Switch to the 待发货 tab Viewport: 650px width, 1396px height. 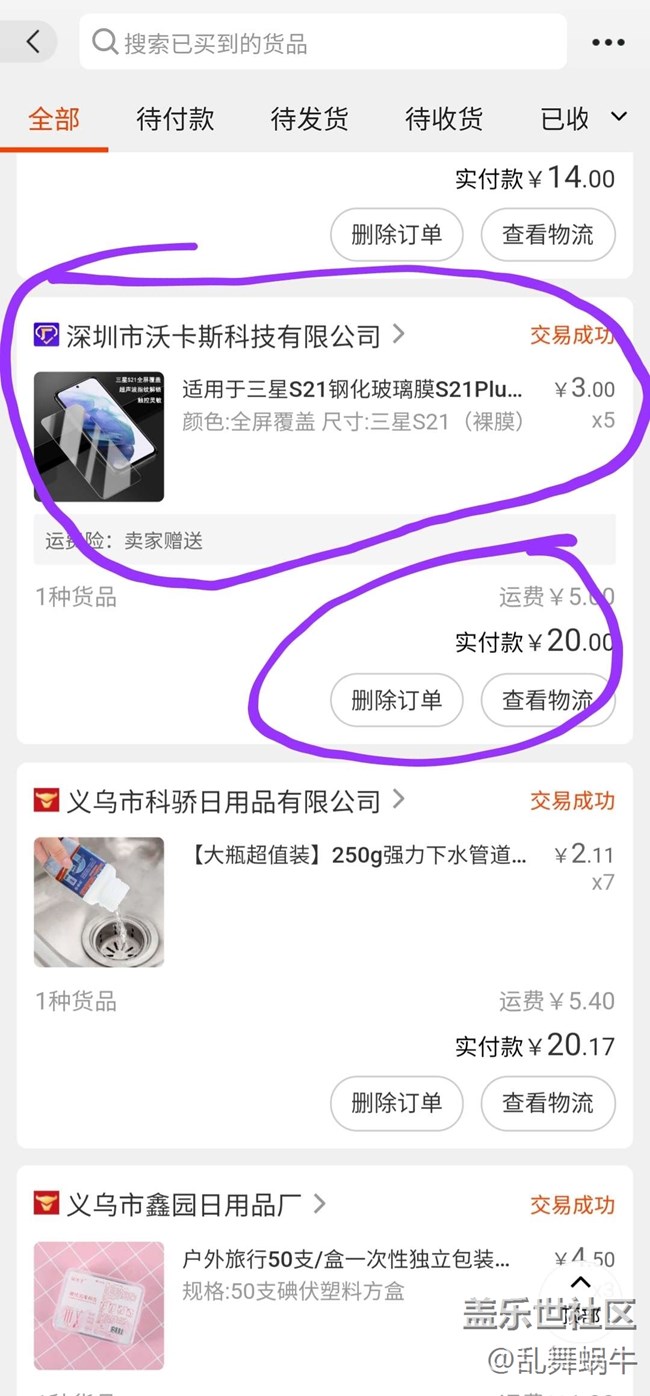coord(309,119)
